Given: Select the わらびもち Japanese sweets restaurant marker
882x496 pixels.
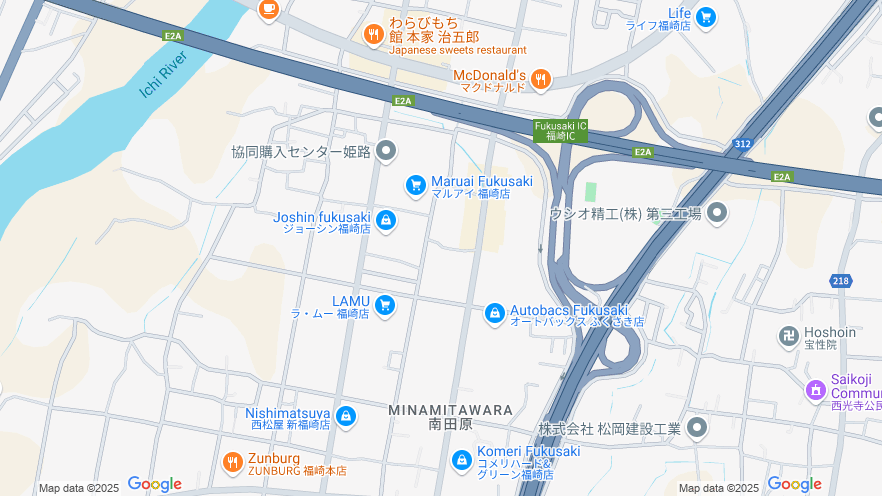Looking at the screenshot, I should tap(374, 36).
